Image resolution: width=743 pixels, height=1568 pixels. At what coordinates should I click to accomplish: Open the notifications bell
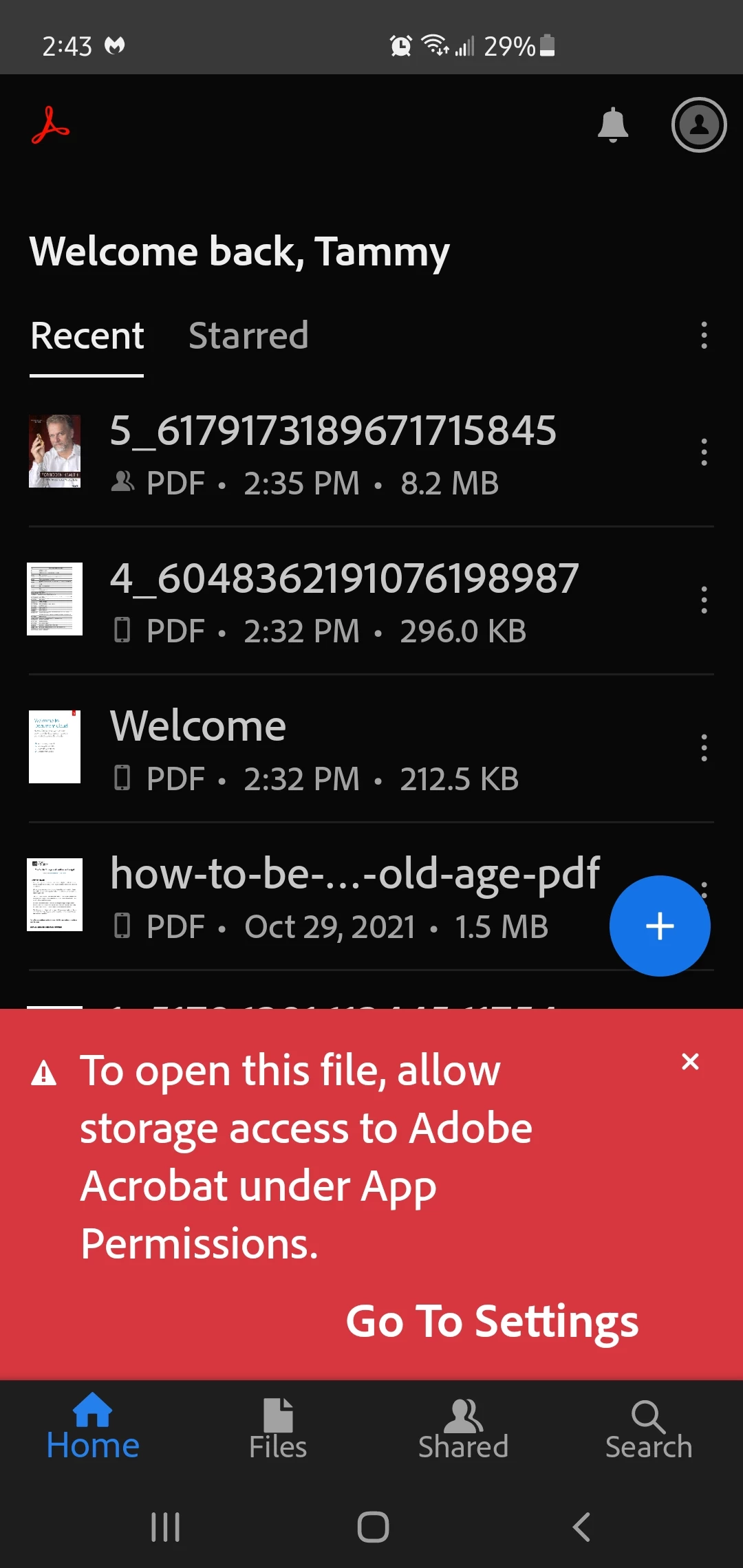612,125
